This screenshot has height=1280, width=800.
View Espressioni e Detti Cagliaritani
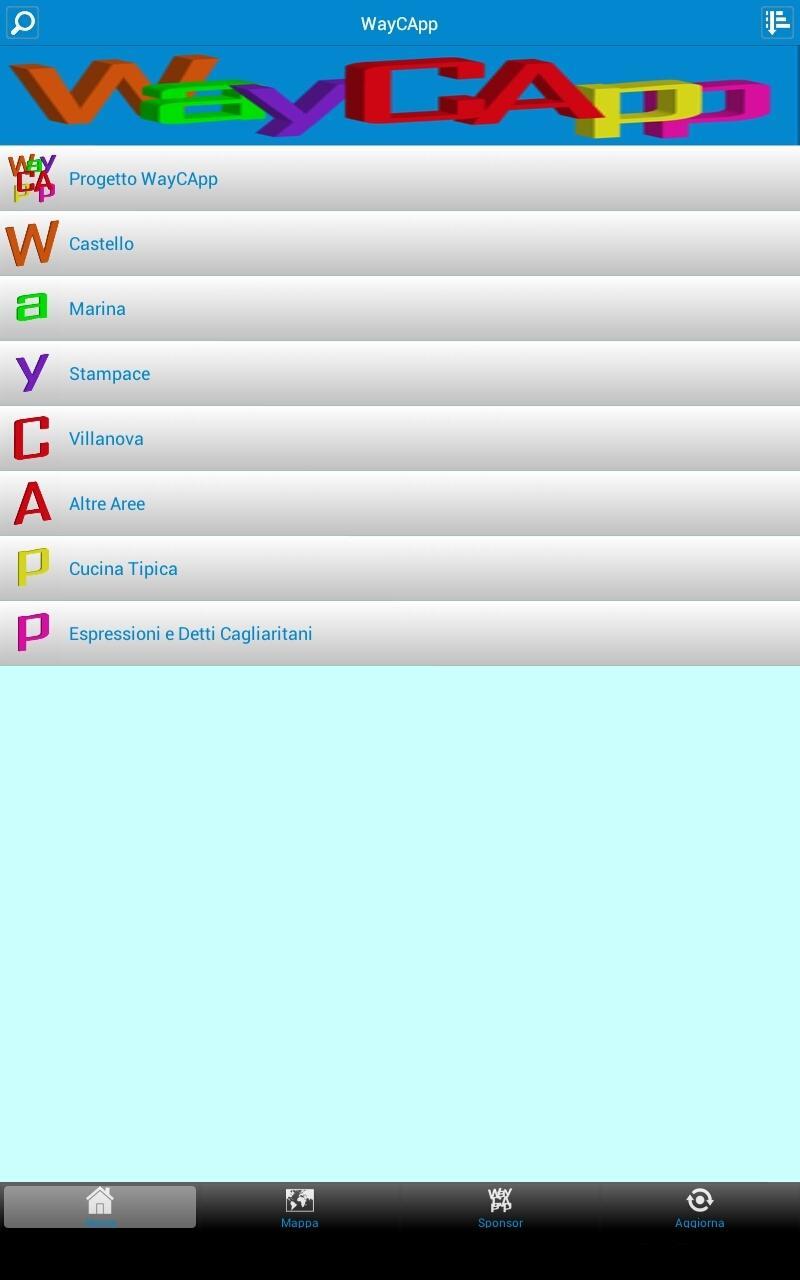coord(400,634)
